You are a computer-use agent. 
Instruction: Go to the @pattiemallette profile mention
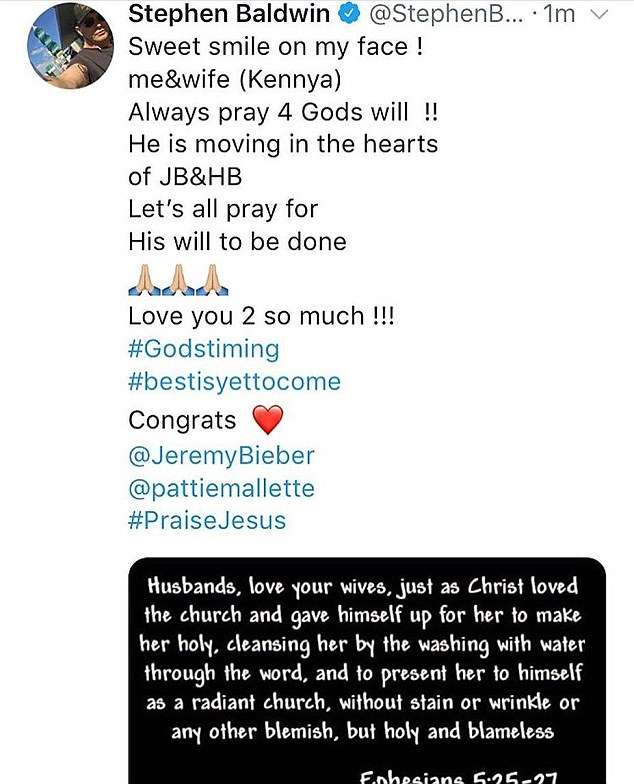pyautogui.click(x=221, y=488)
